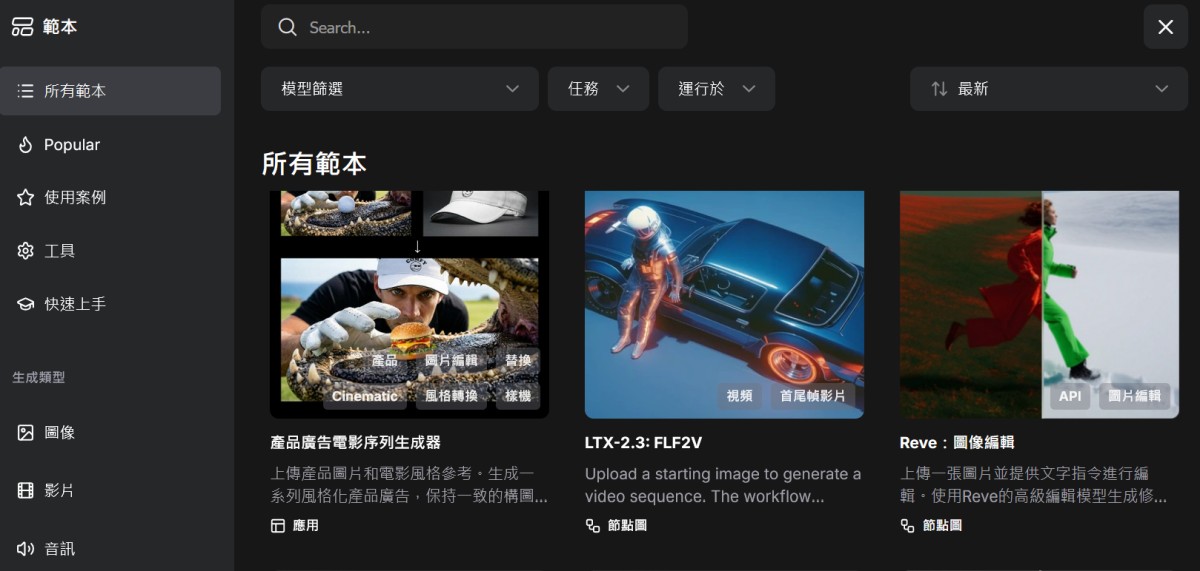The image size is (1200, 571).
Task: Open the 運行於 filter dropdown
Action: point(716,89)
